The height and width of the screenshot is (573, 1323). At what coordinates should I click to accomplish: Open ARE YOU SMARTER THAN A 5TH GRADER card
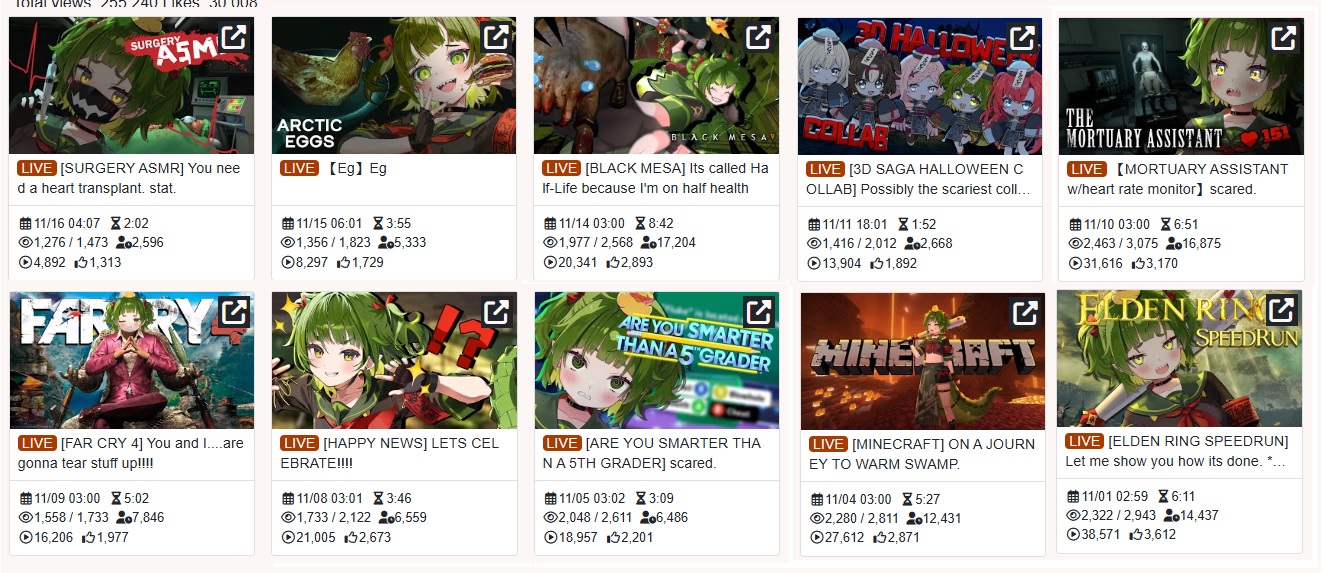[655, 453]
